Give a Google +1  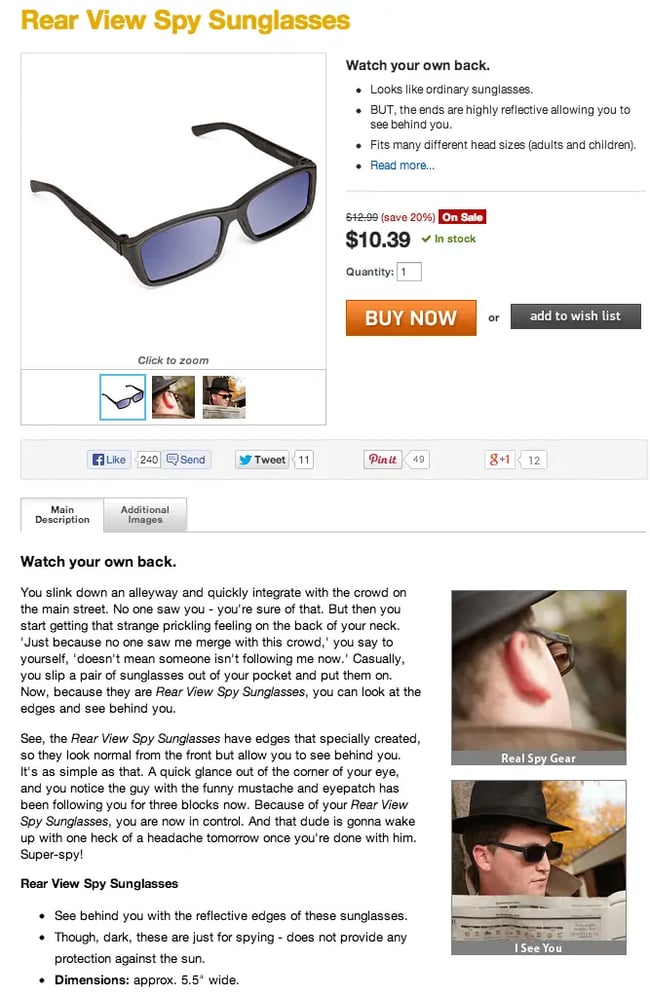pyautogui.click(x=500, y=460)
